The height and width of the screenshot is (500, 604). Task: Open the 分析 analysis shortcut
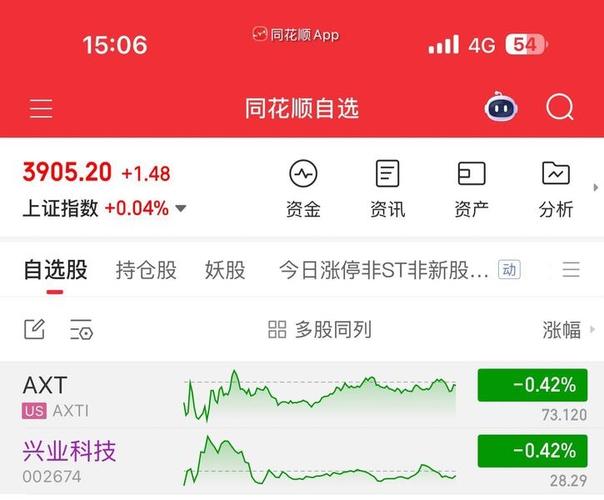(x=556, y=189)
